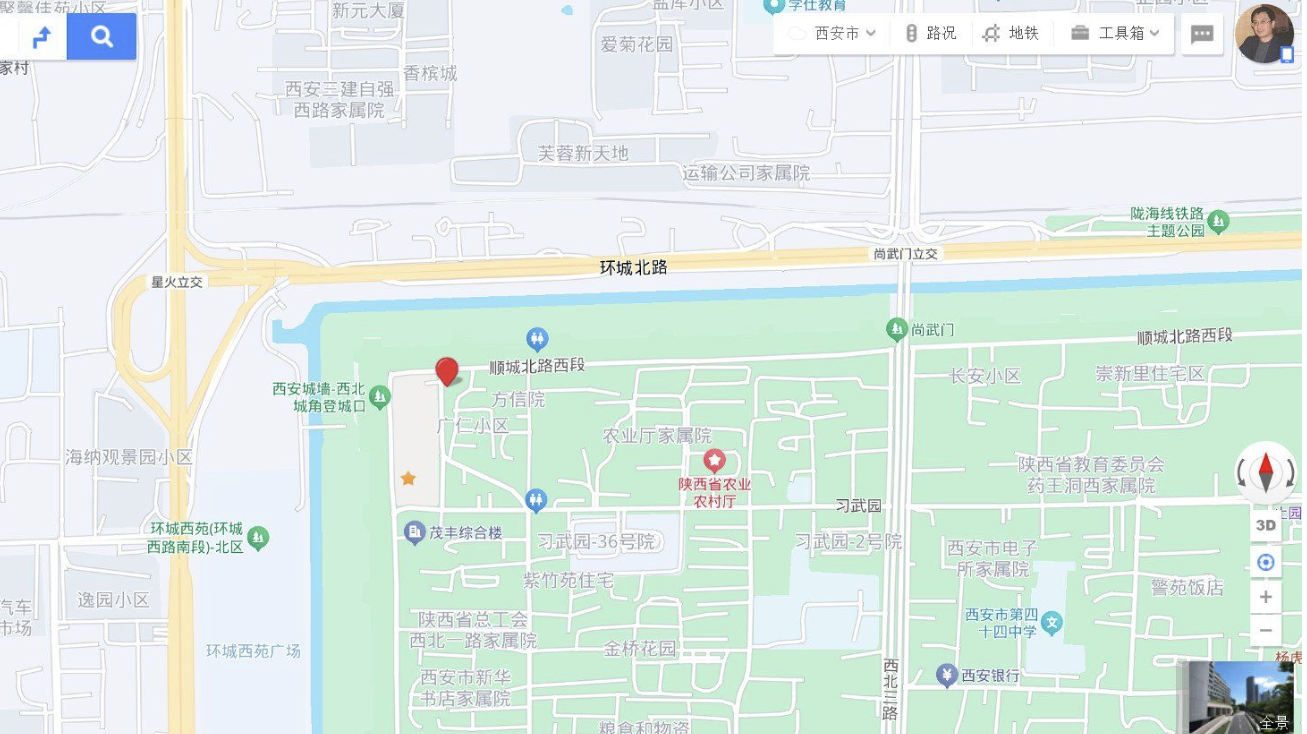This screenshot has width=1307, height=734.
Task: Open 西安银行 bank marker
Action: coord(947,676)
